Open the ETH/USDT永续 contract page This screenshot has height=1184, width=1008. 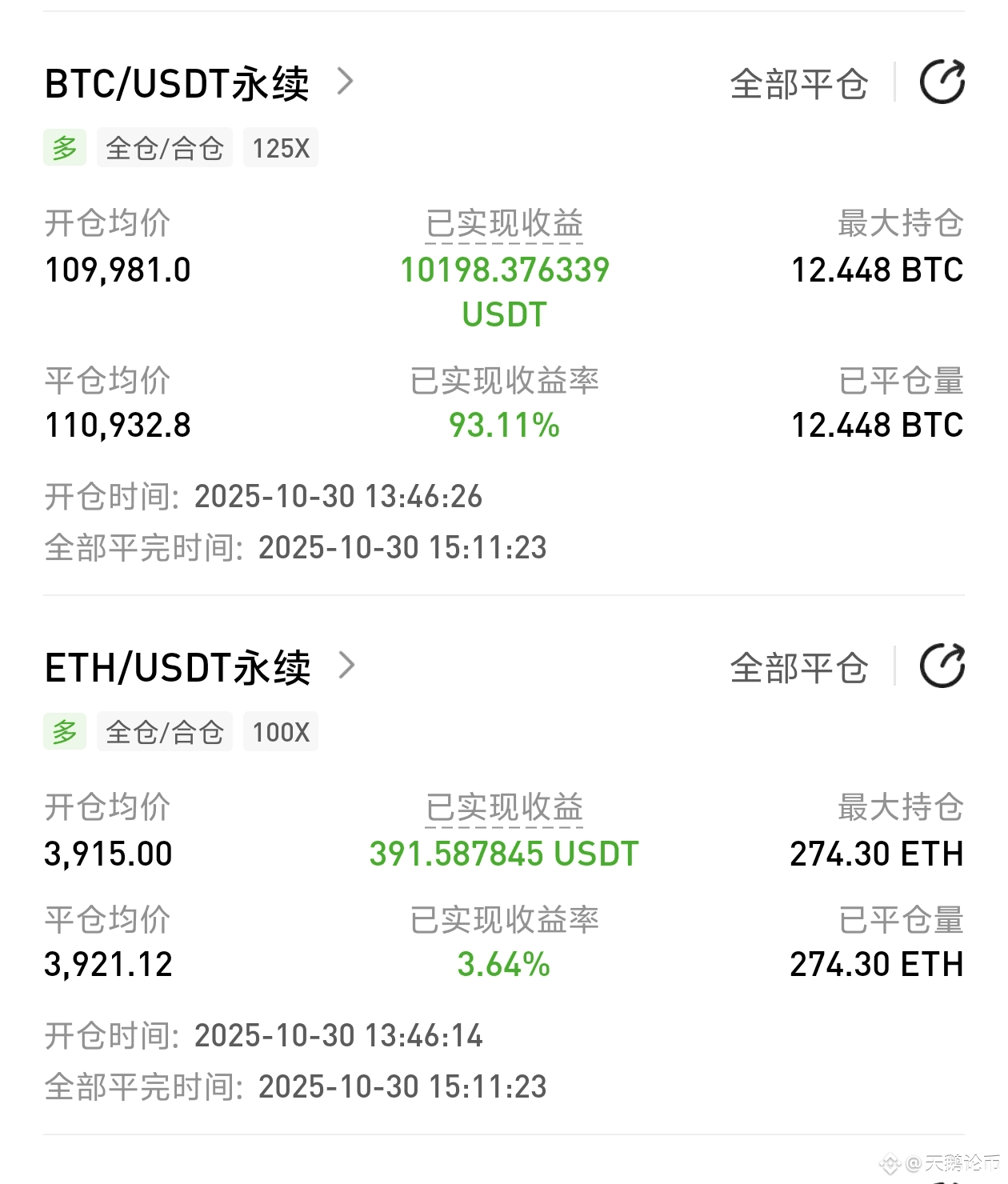pos(199,667)
